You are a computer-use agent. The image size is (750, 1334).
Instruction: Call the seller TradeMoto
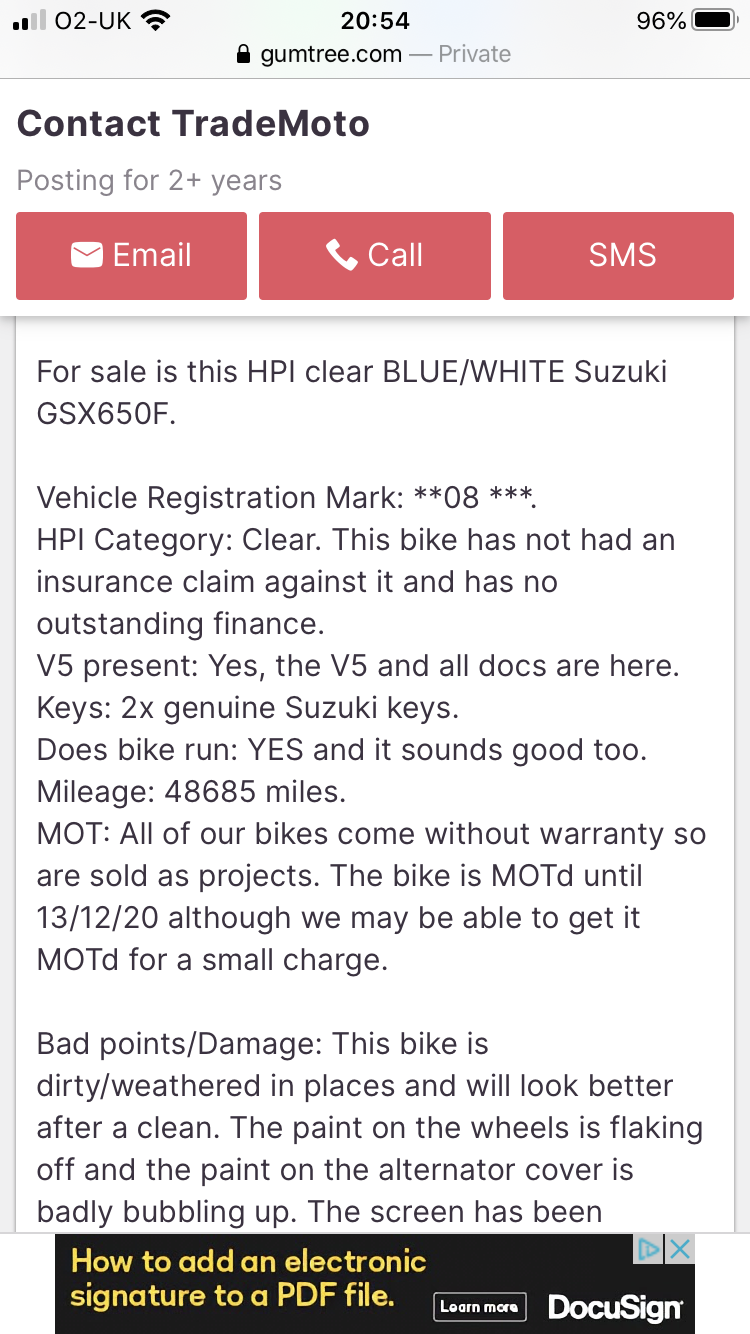(375, 256)
